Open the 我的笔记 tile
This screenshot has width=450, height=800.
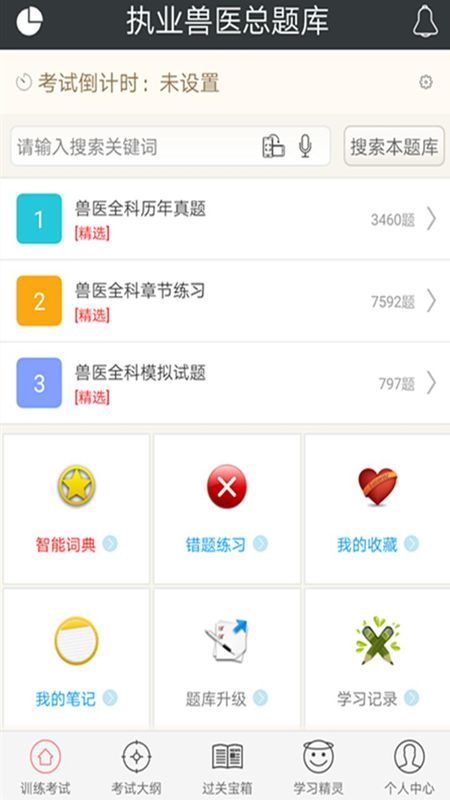point(77,659)
